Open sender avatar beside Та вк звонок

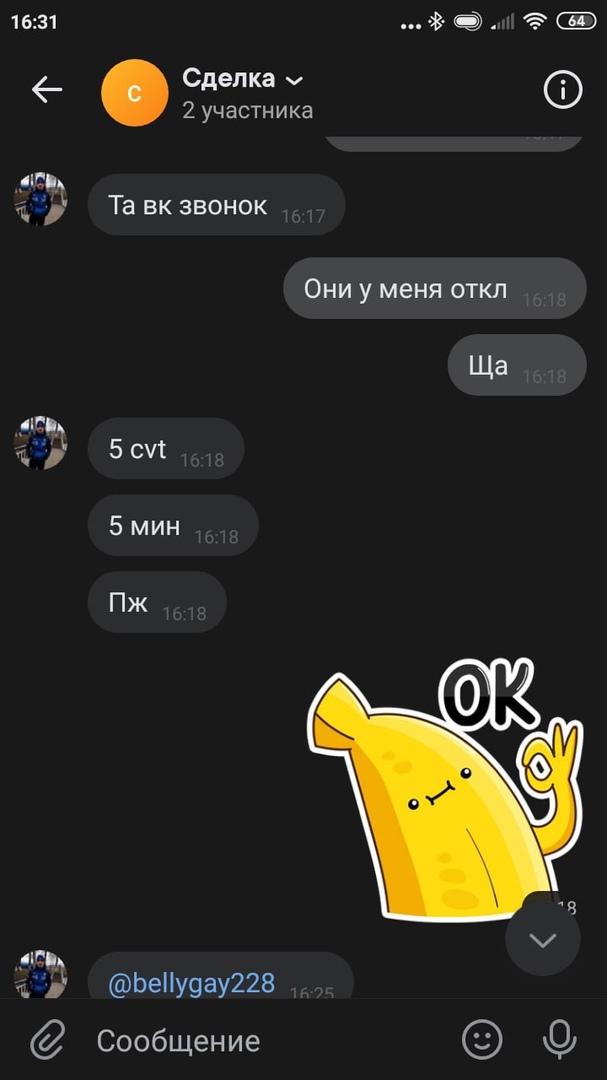point(40,199)
